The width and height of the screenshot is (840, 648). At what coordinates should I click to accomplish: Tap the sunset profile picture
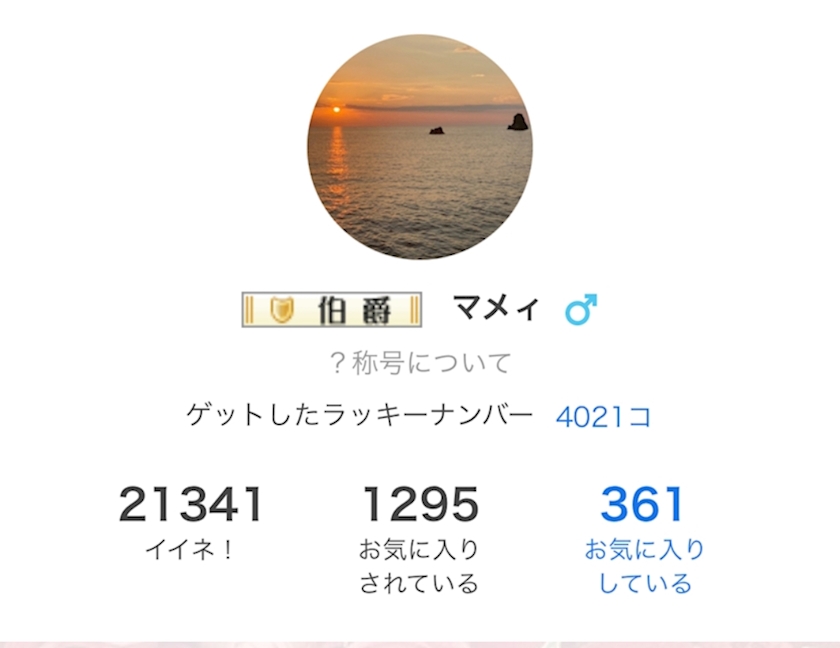pyautogui.click(x=420, y=147)
